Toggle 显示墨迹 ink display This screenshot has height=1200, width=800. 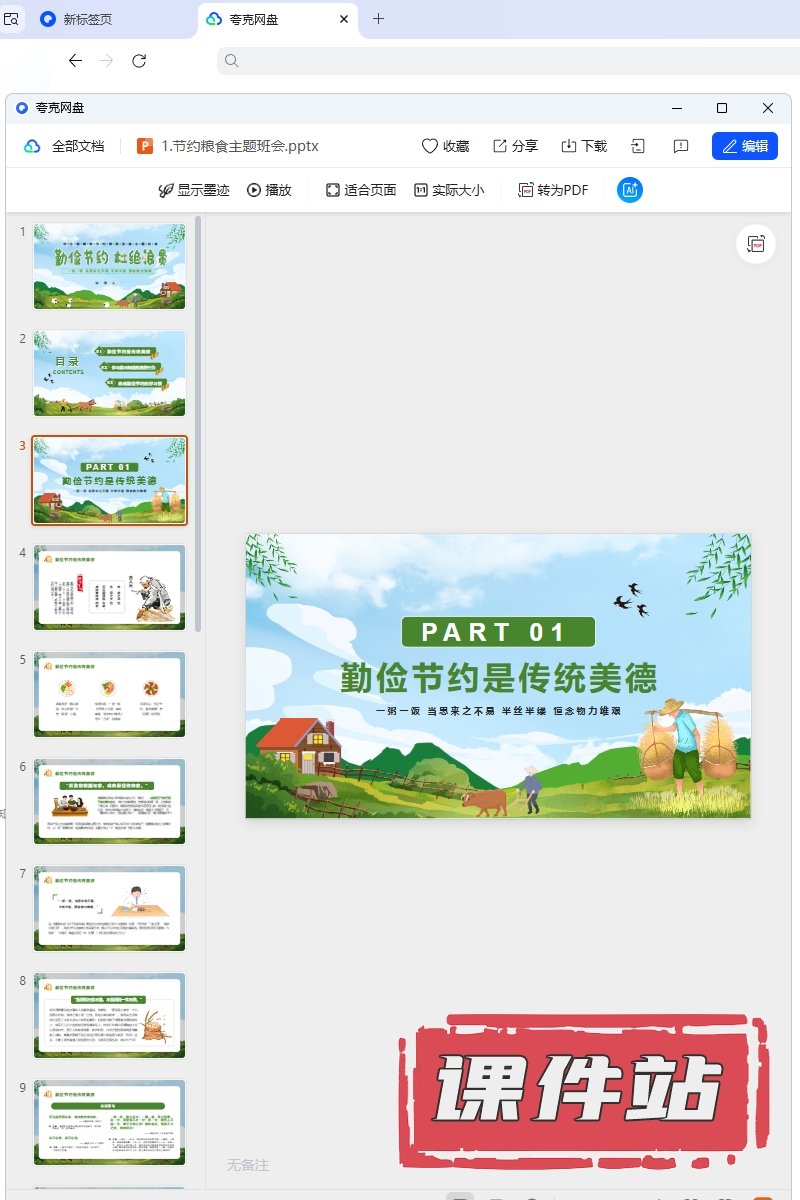pos(194,190)
